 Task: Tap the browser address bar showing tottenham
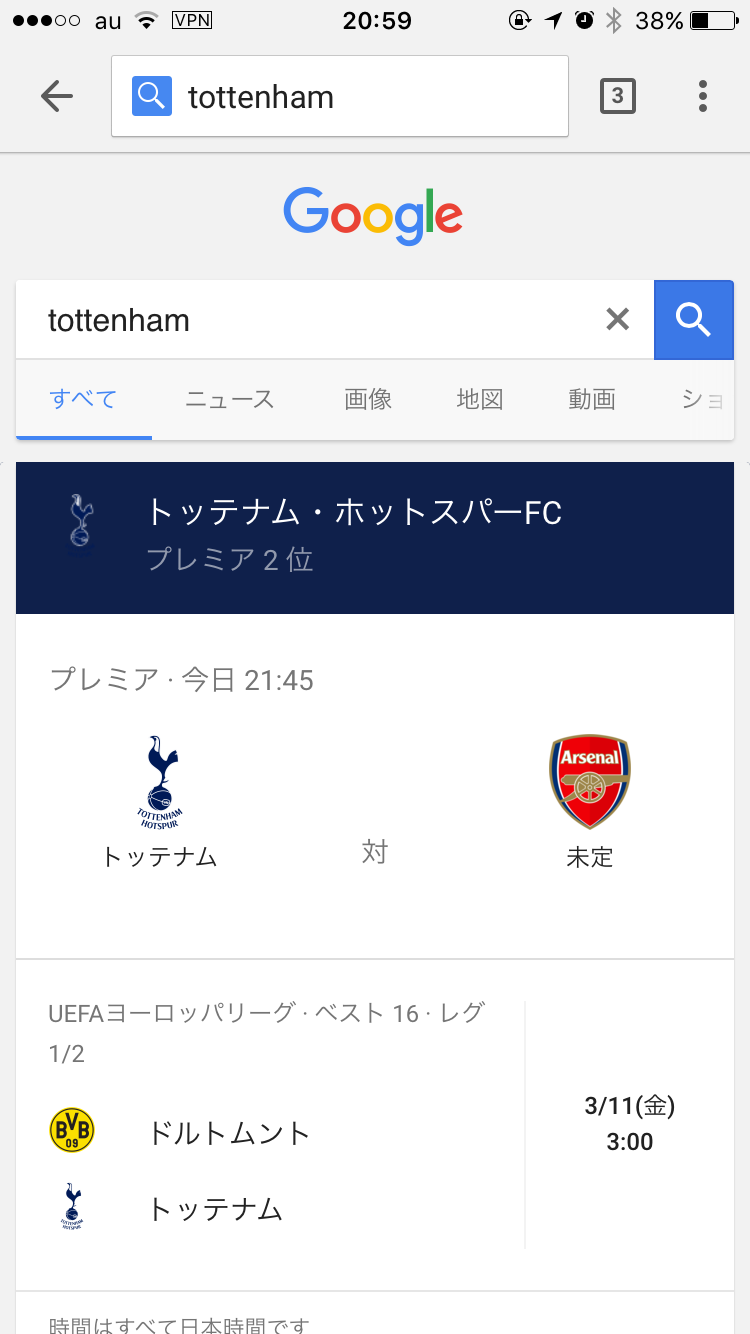[340, 96]
